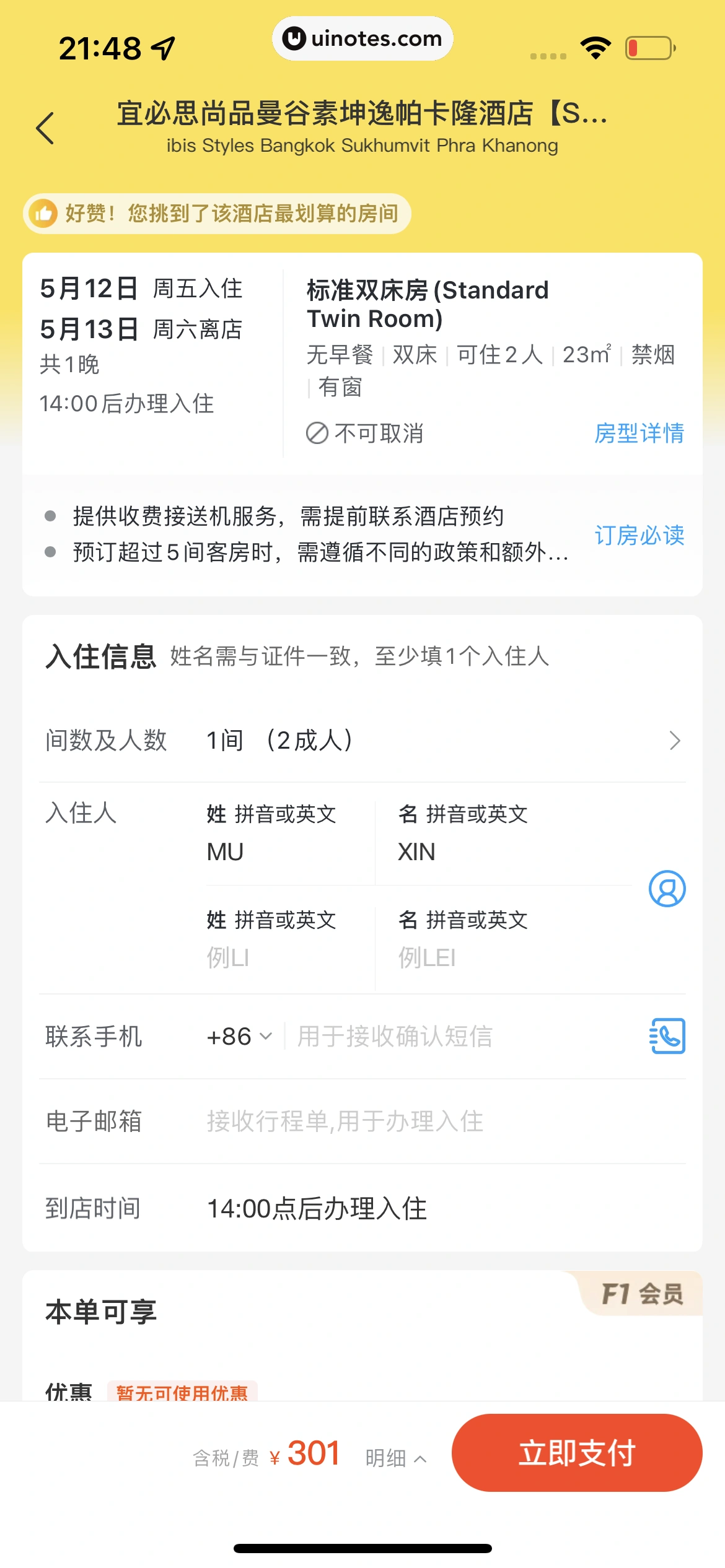
Task: Expand 明细 price breakdown
Action: point(395,1458)
